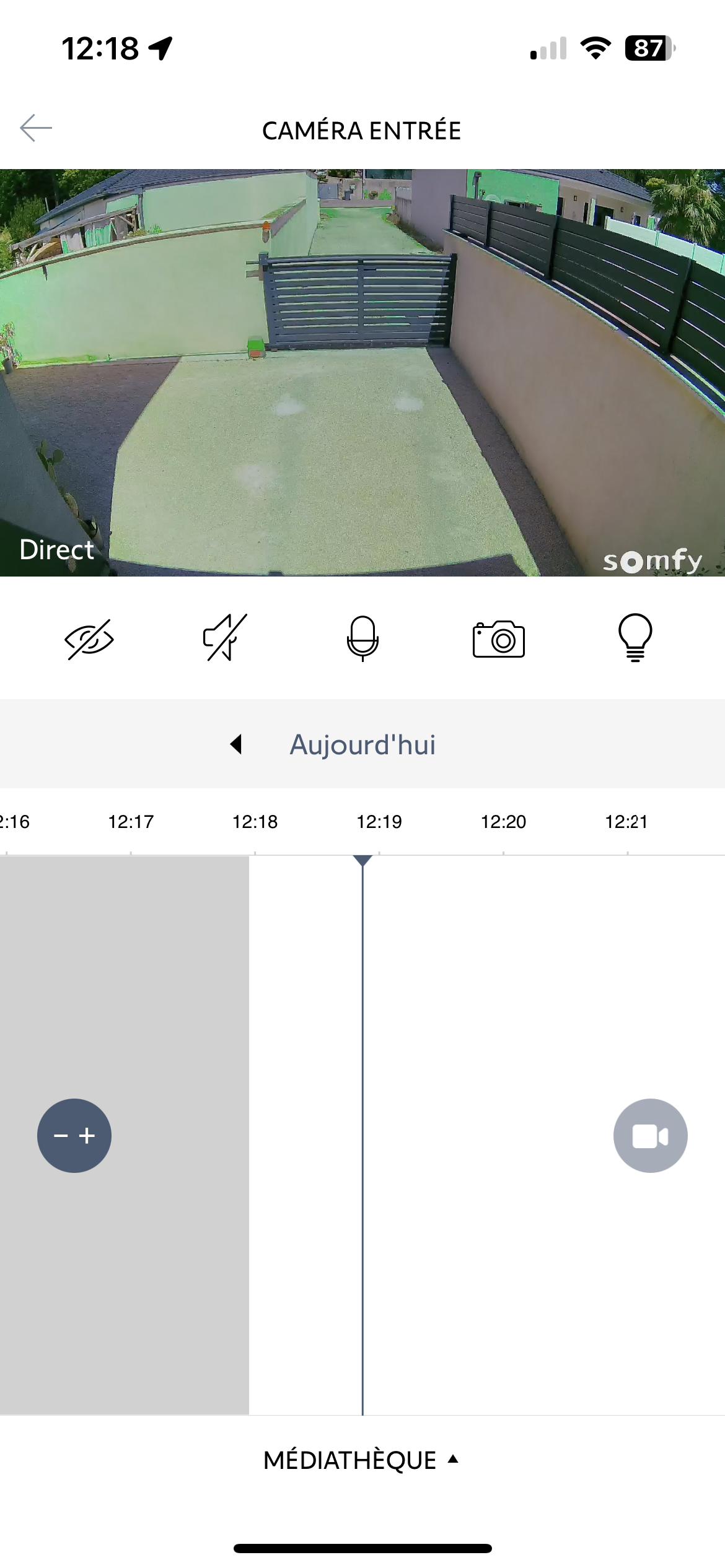Image resolution: width=725 pixels, height=1568 pixels.
Task: Turn on the camera light bulb
Action: [x=635, y=638]
